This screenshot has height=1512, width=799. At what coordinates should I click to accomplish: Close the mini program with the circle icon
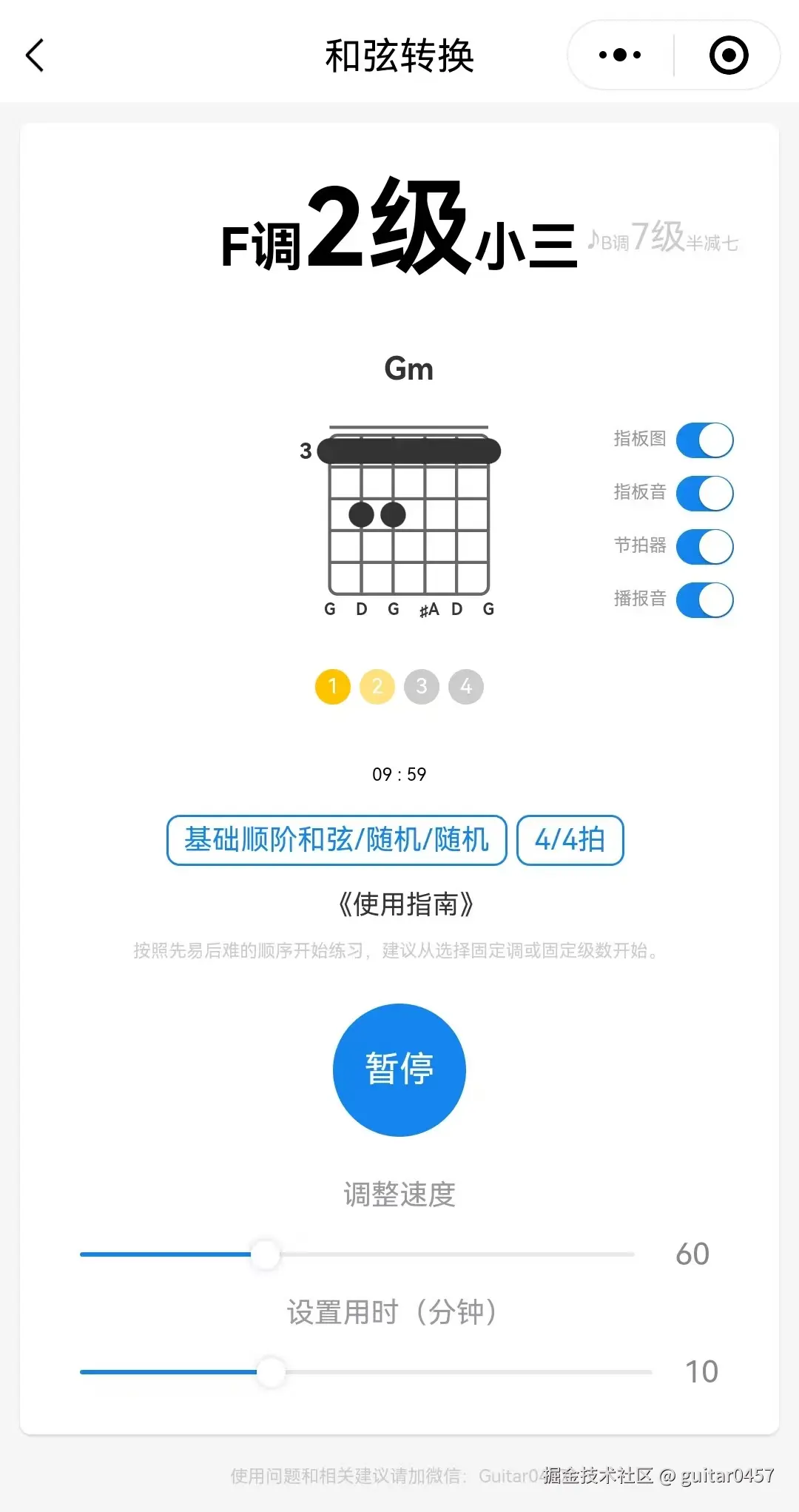click(x=728, y=56)
